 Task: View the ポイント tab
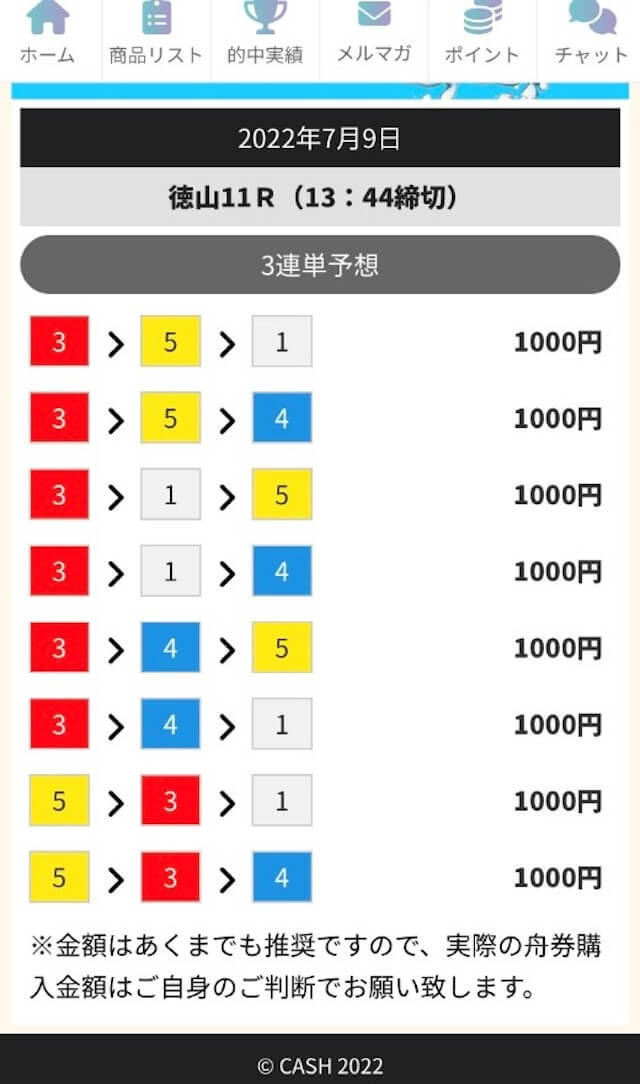tap(482, 36)
